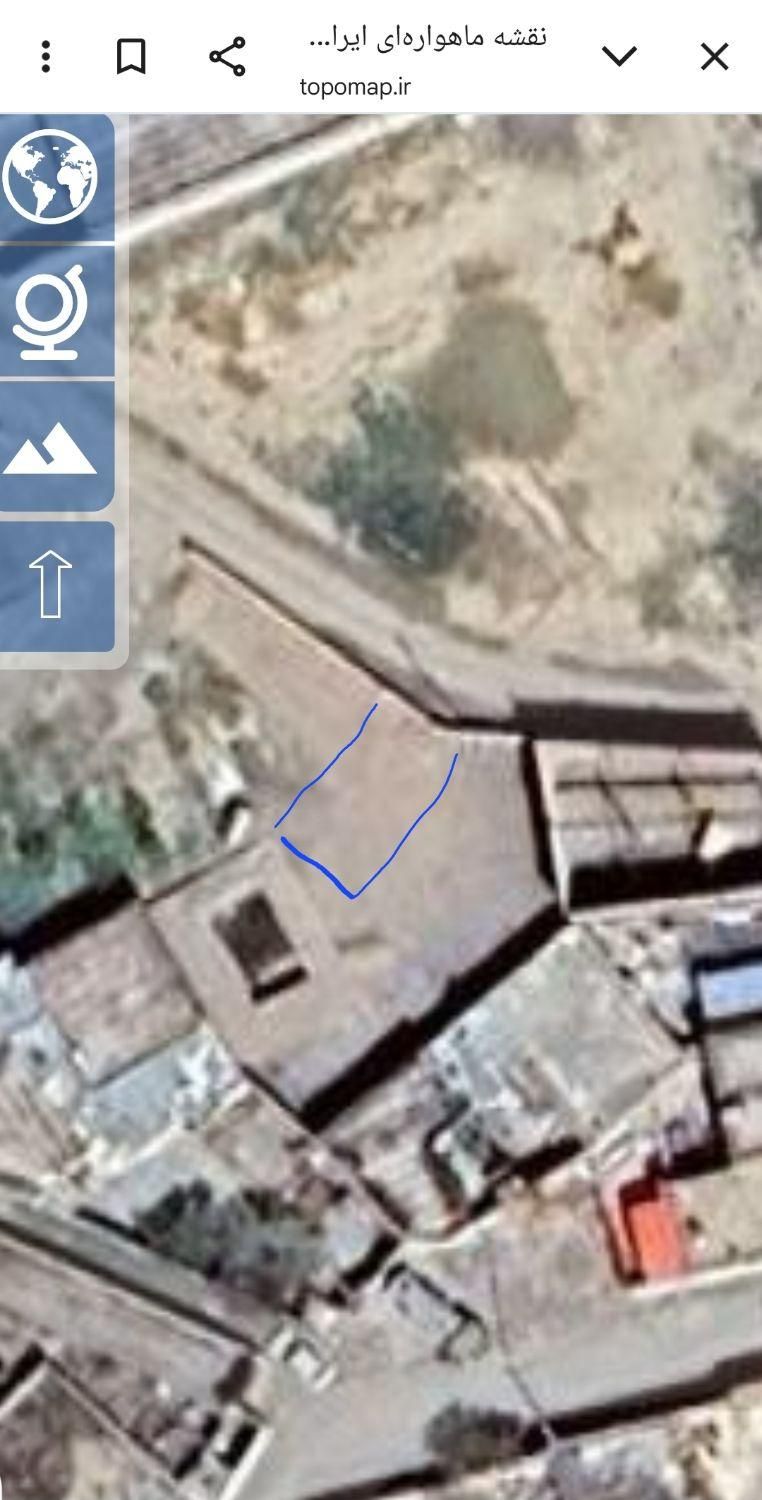The height and width of the screenshot is (1500, 762).
Task: Share this map page
Action: (x=227, y=57)
